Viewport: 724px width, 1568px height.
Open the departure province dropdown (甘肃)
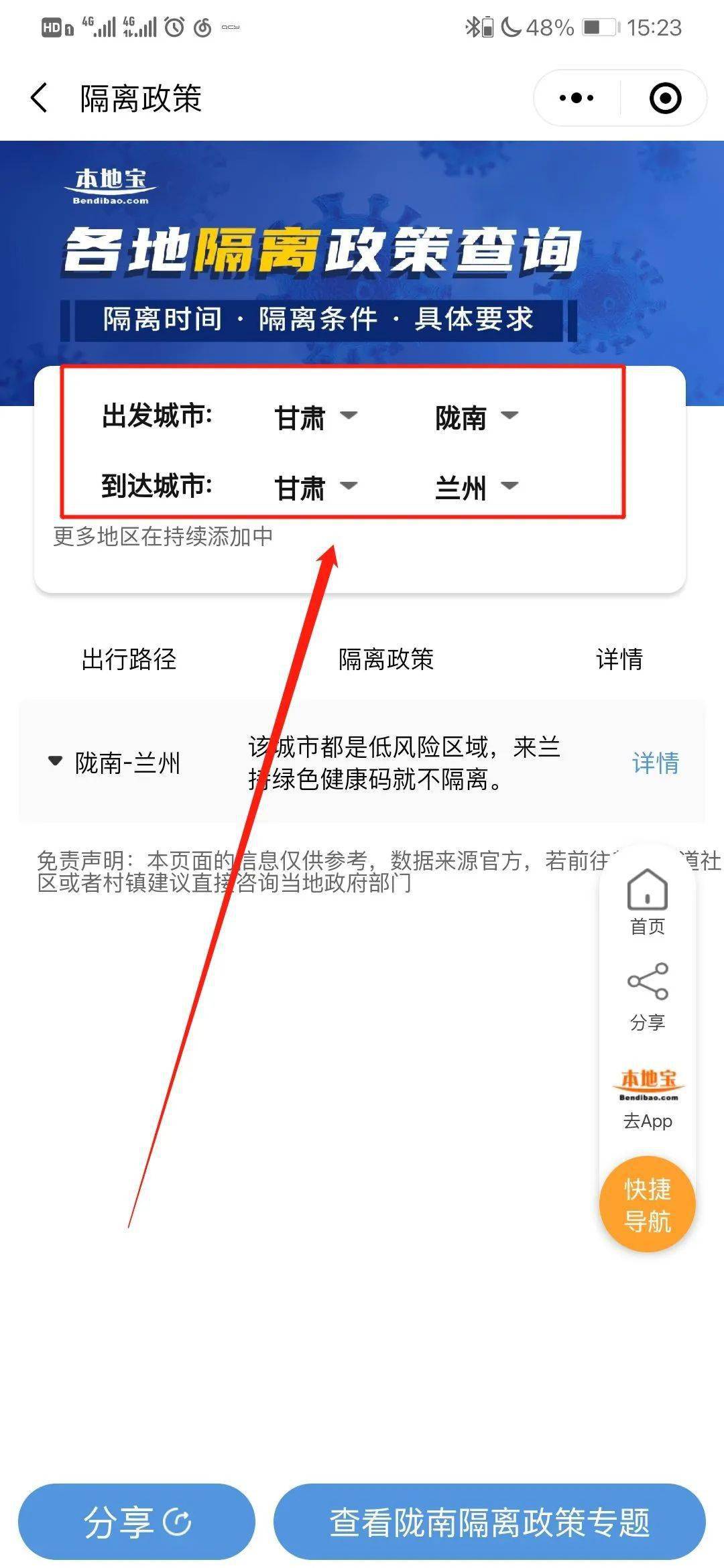click(x=315, y=417)
